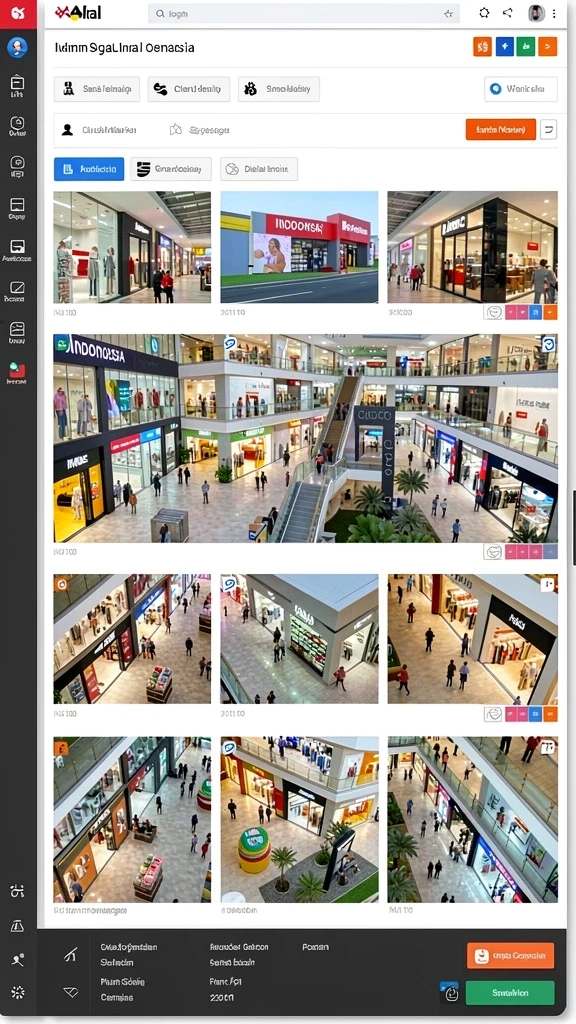Tap the blue plus button in the header
This screenshot has height=1024, width=576.
(504, 46)
